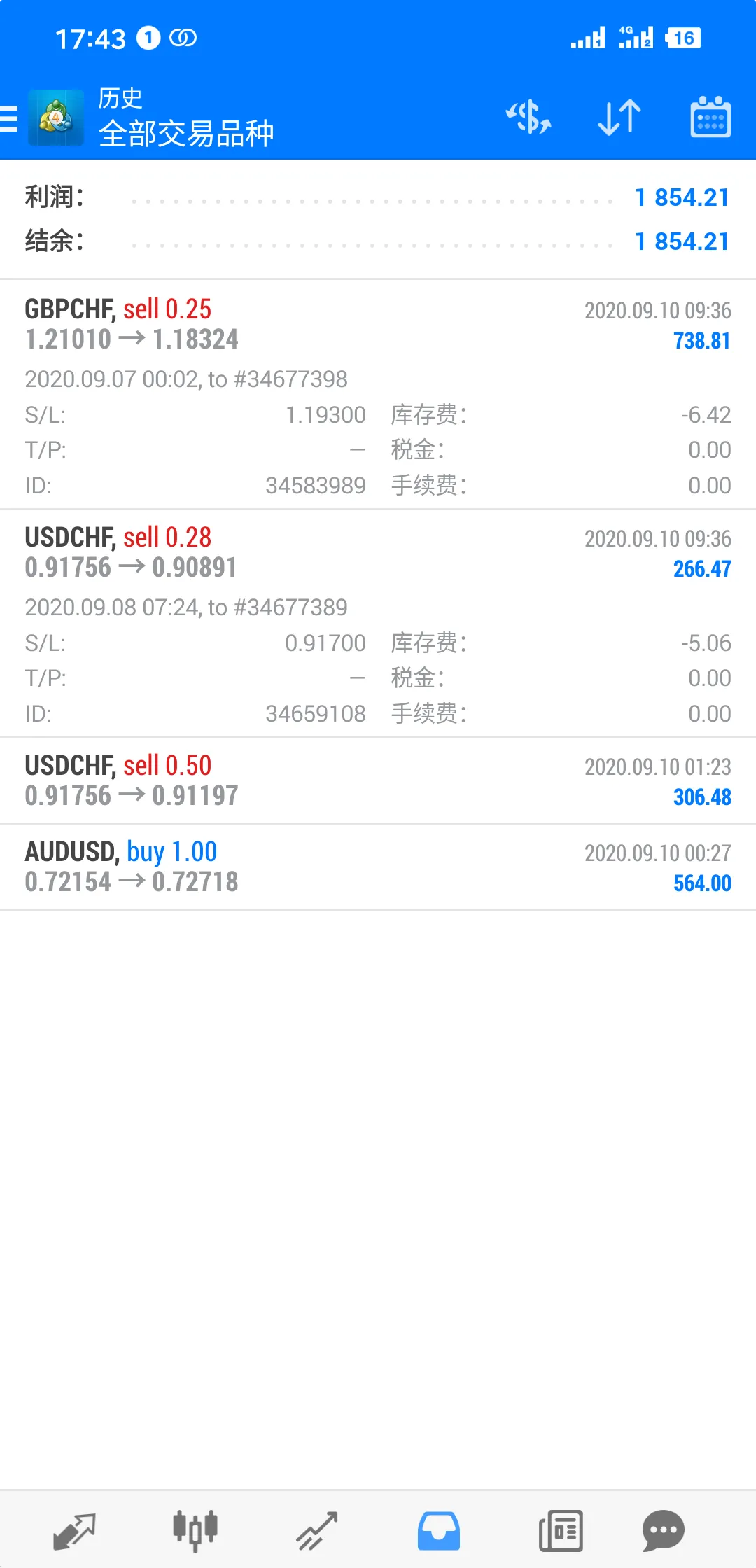Open the calendar date range picker

coord(710,117)
